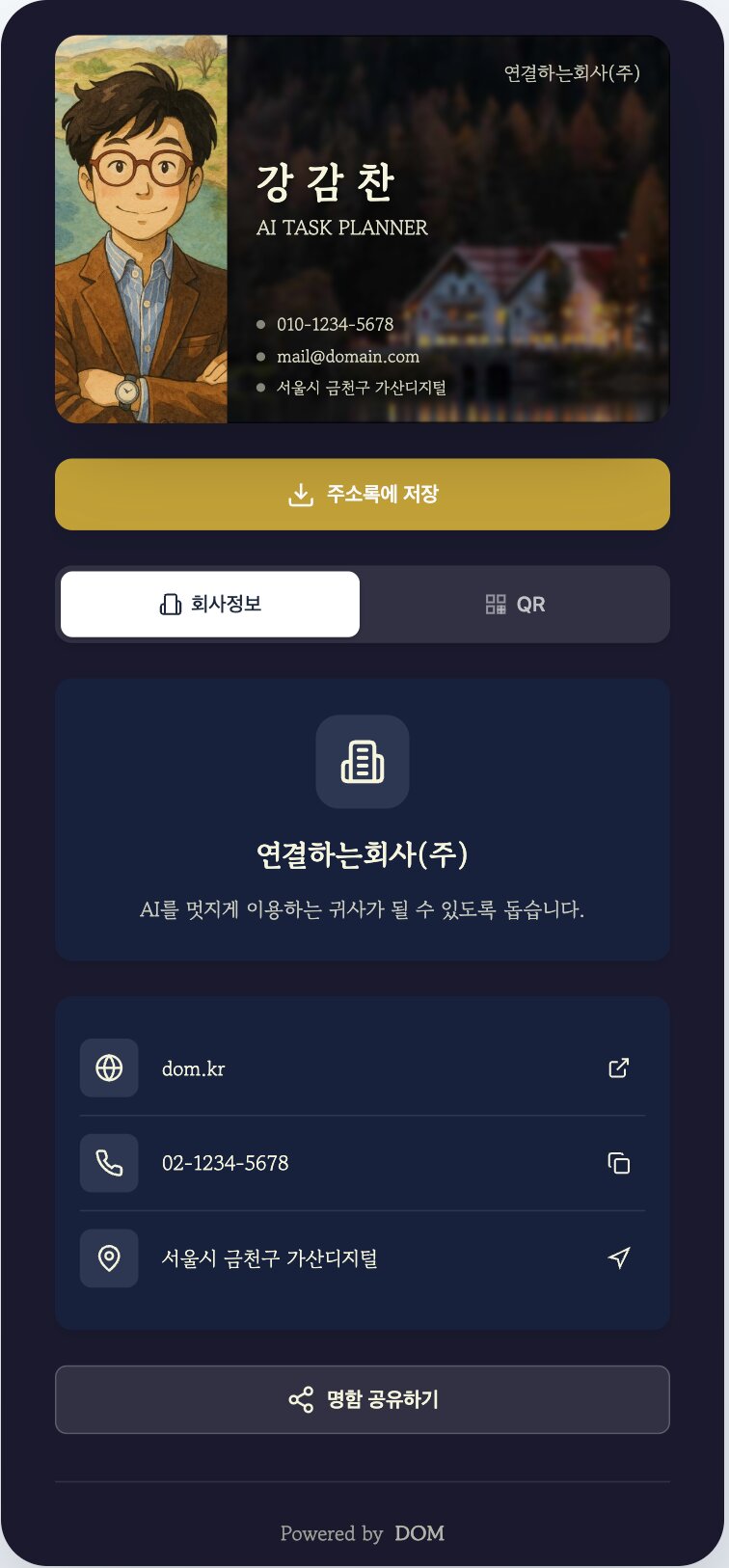Click the phone icon beside 02-1234-5678
729x1568 pixels.
point(109,1163)
